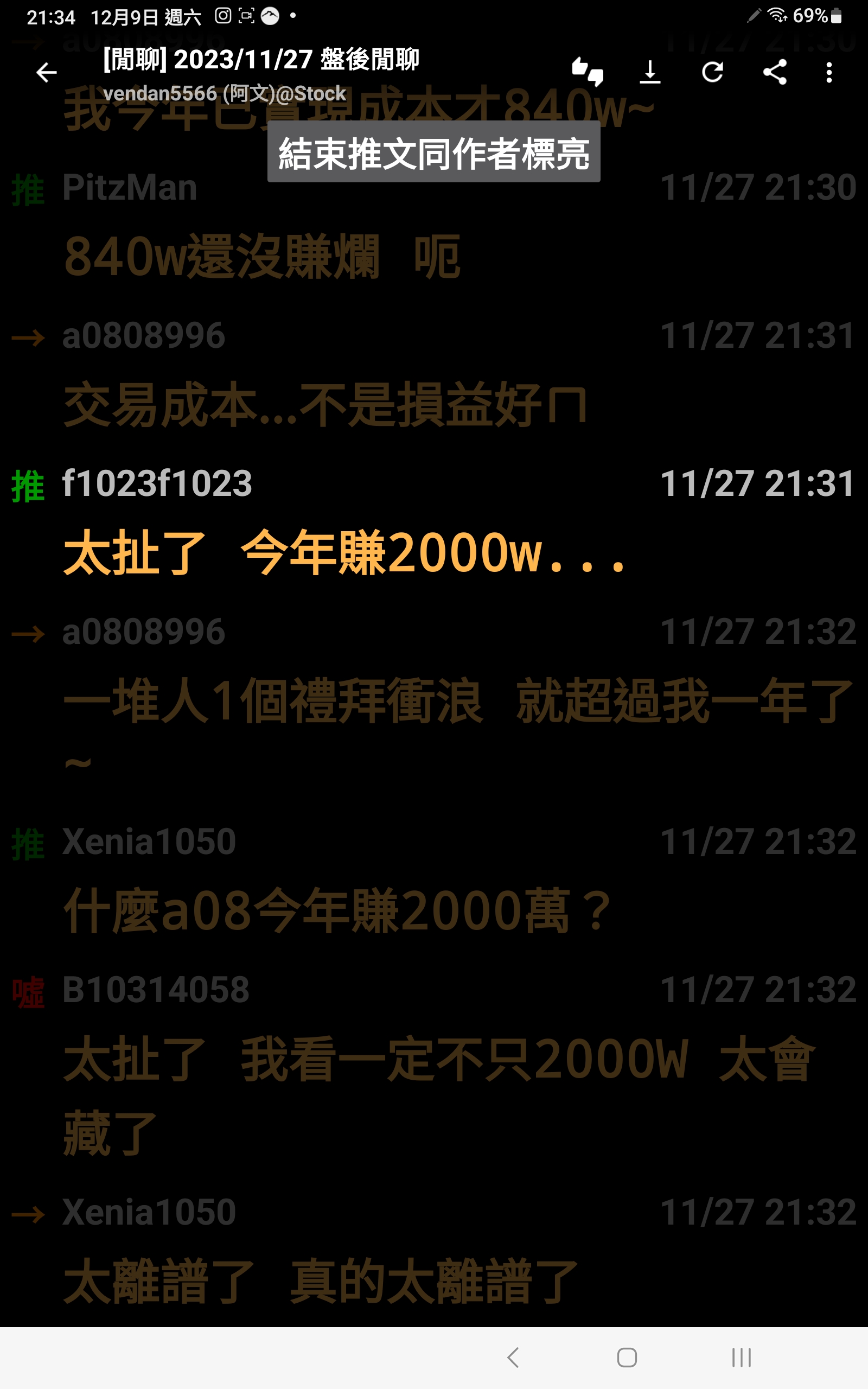Open the push/boo rating thumbs icon

click(x=588, y=72)
